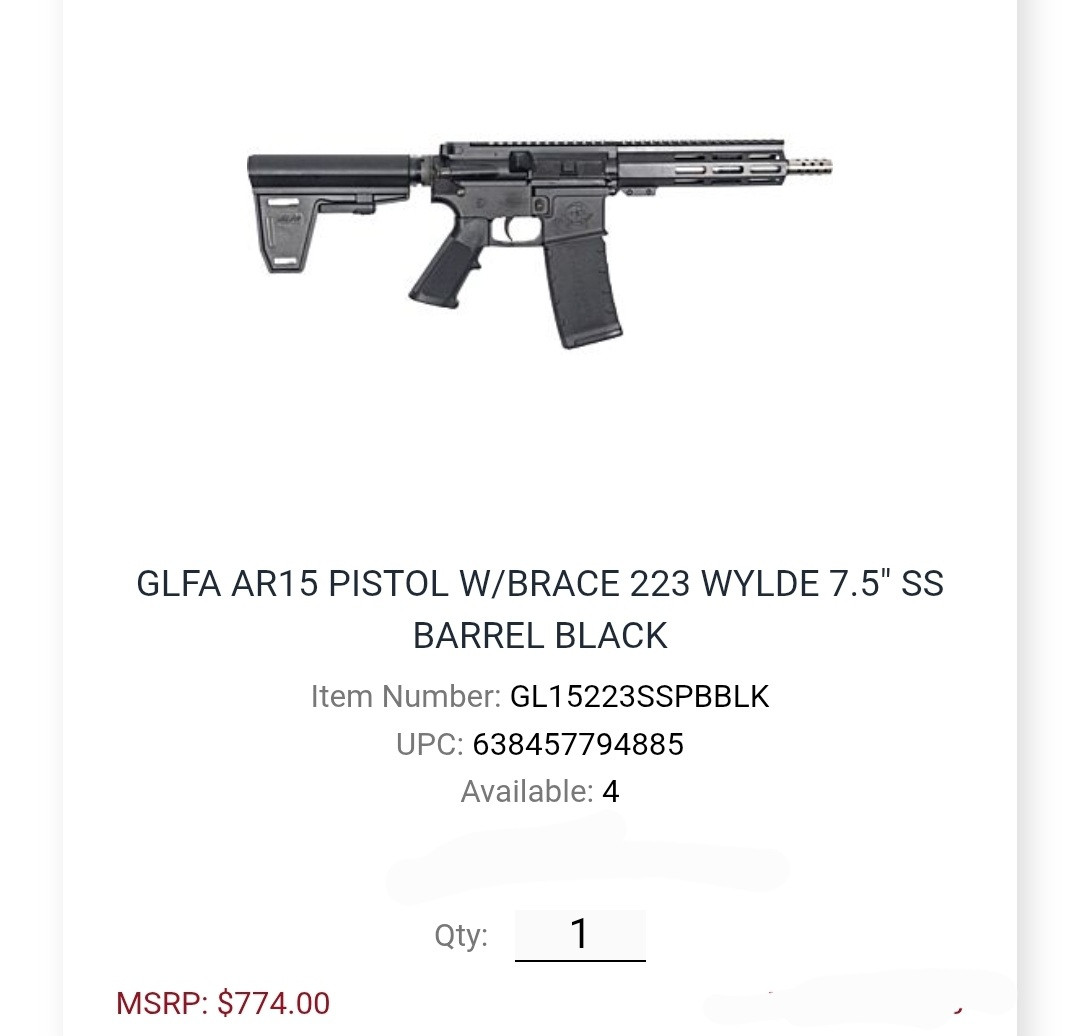
Task: Open the GLFA AR15 pistol product image
Action: click(x=540, y=244)
